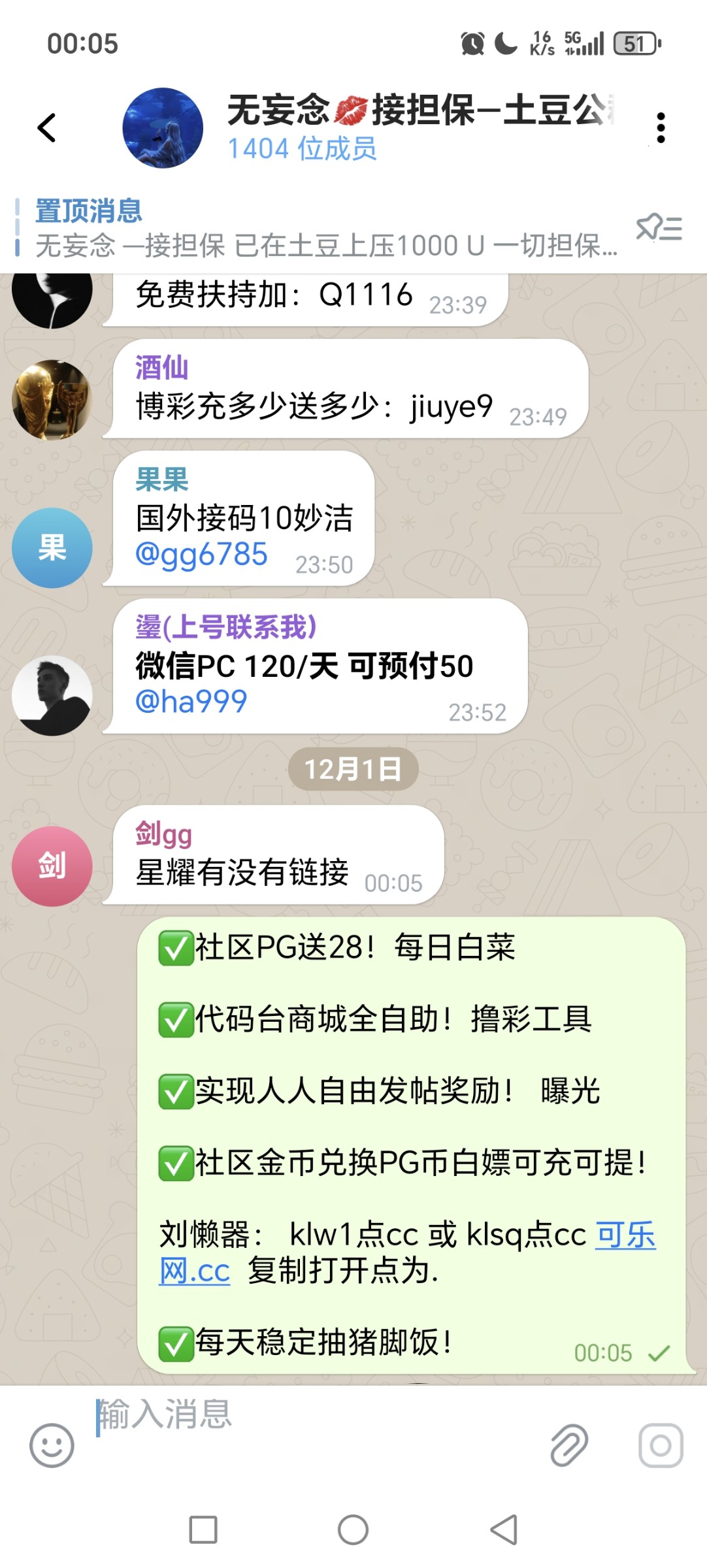
Task: View 酒仙's profile avatar
Action: tap(52, 400)
